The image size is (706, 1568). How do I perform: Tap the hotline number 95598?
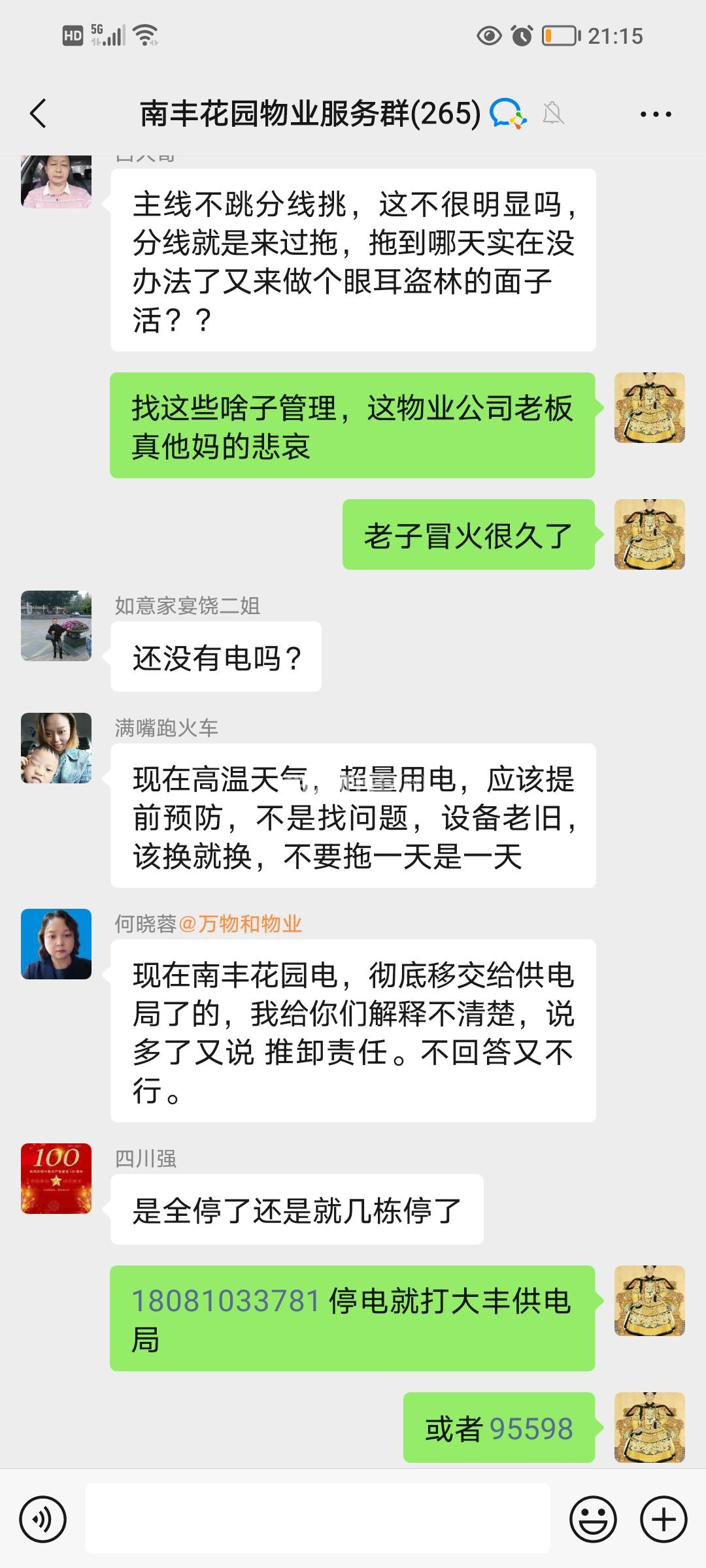tap(531, 1429)
